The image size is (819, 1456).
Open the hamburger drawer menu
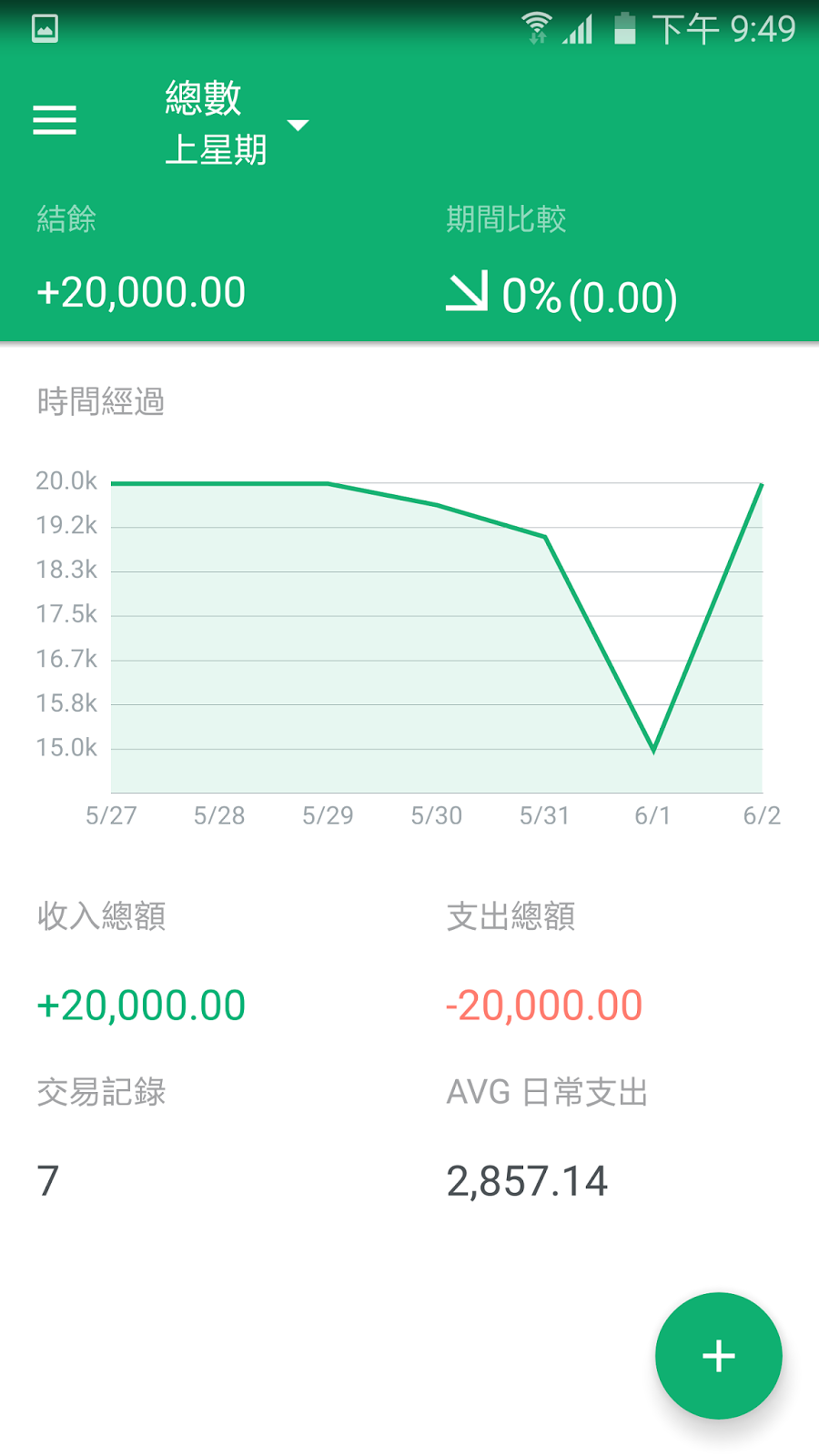pyautogui.click(x=55, y=120)
